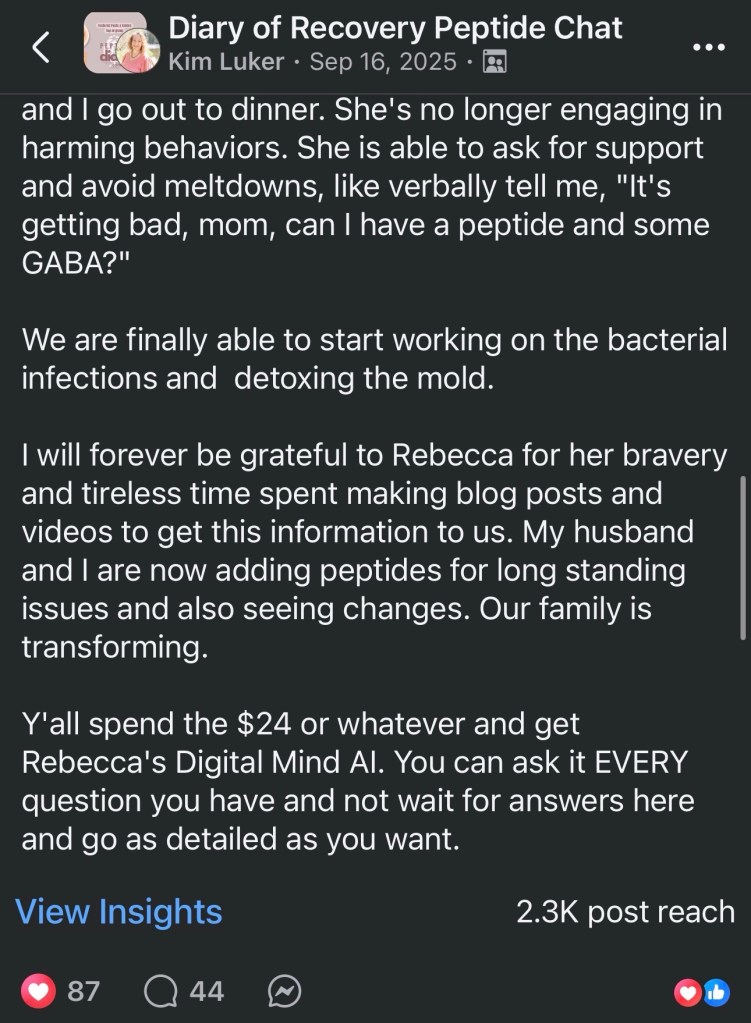Send this post via Messenger
The image size is (751, 1023).
tap(285, 992)
